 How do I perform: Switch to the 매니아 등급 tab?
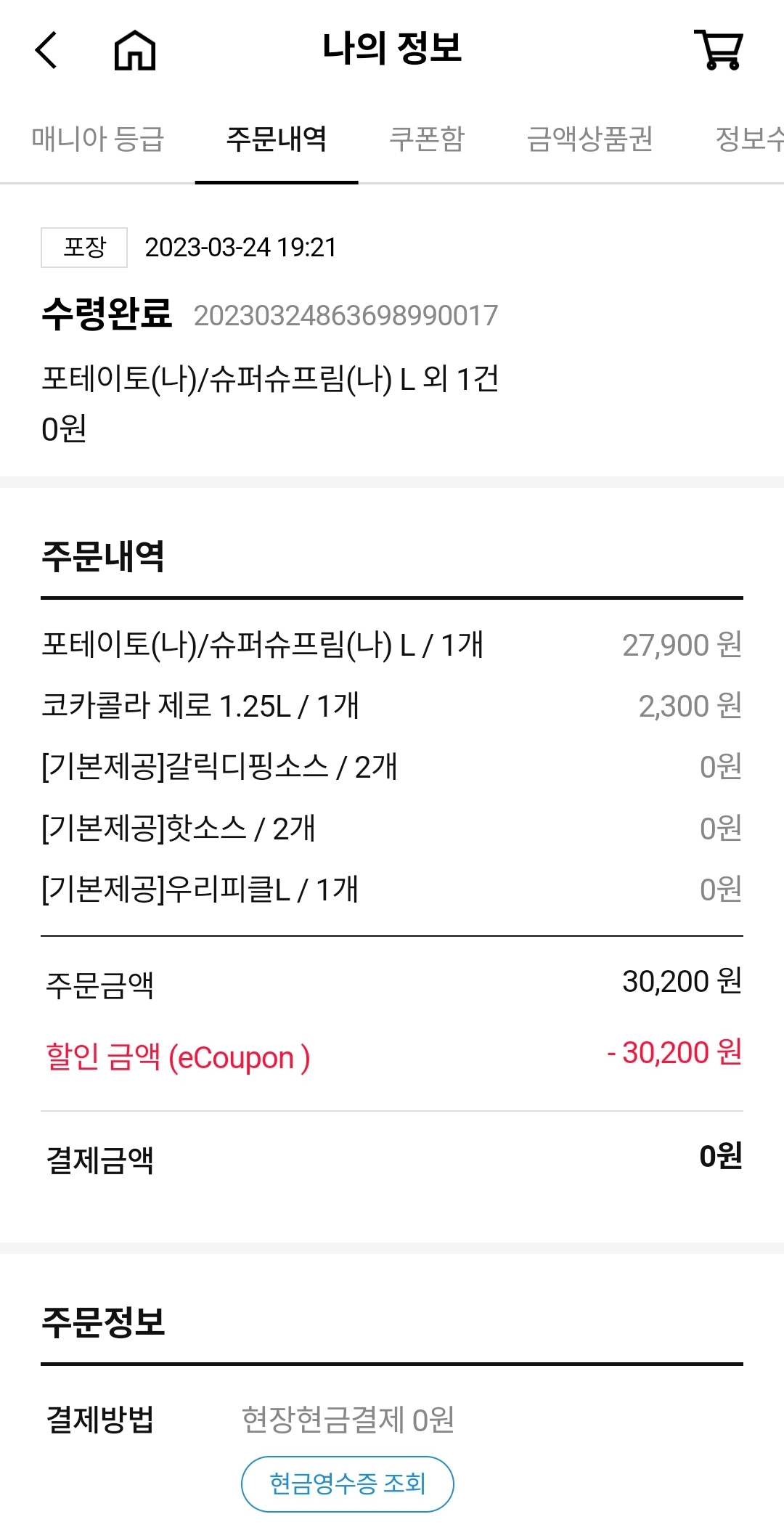[98, 139]
